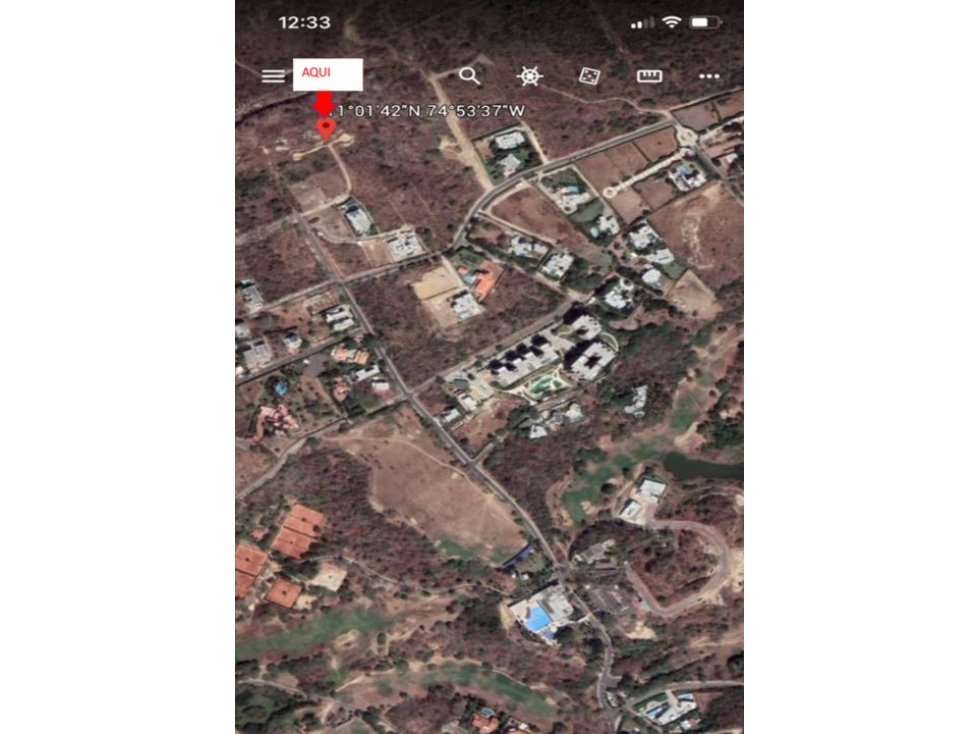Viewport: 979px width, 734px height.
Task: Tap the I'm Feeling Lucky dice
Action: pyautogui.click(x=589, y=76)
